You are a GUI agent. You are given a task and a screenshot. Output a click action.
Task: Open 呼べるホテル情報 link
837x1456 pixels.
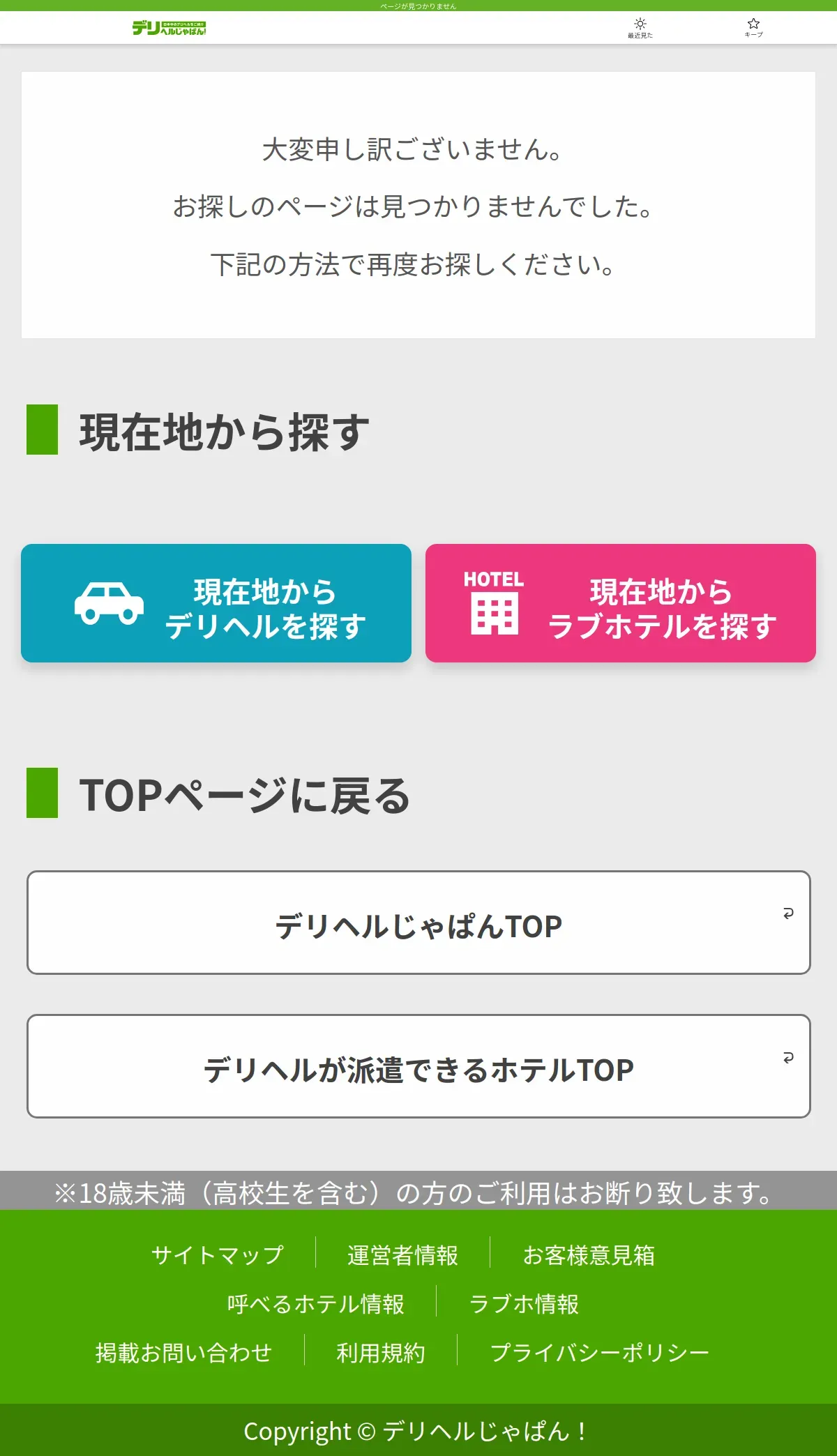[316, 1304]
